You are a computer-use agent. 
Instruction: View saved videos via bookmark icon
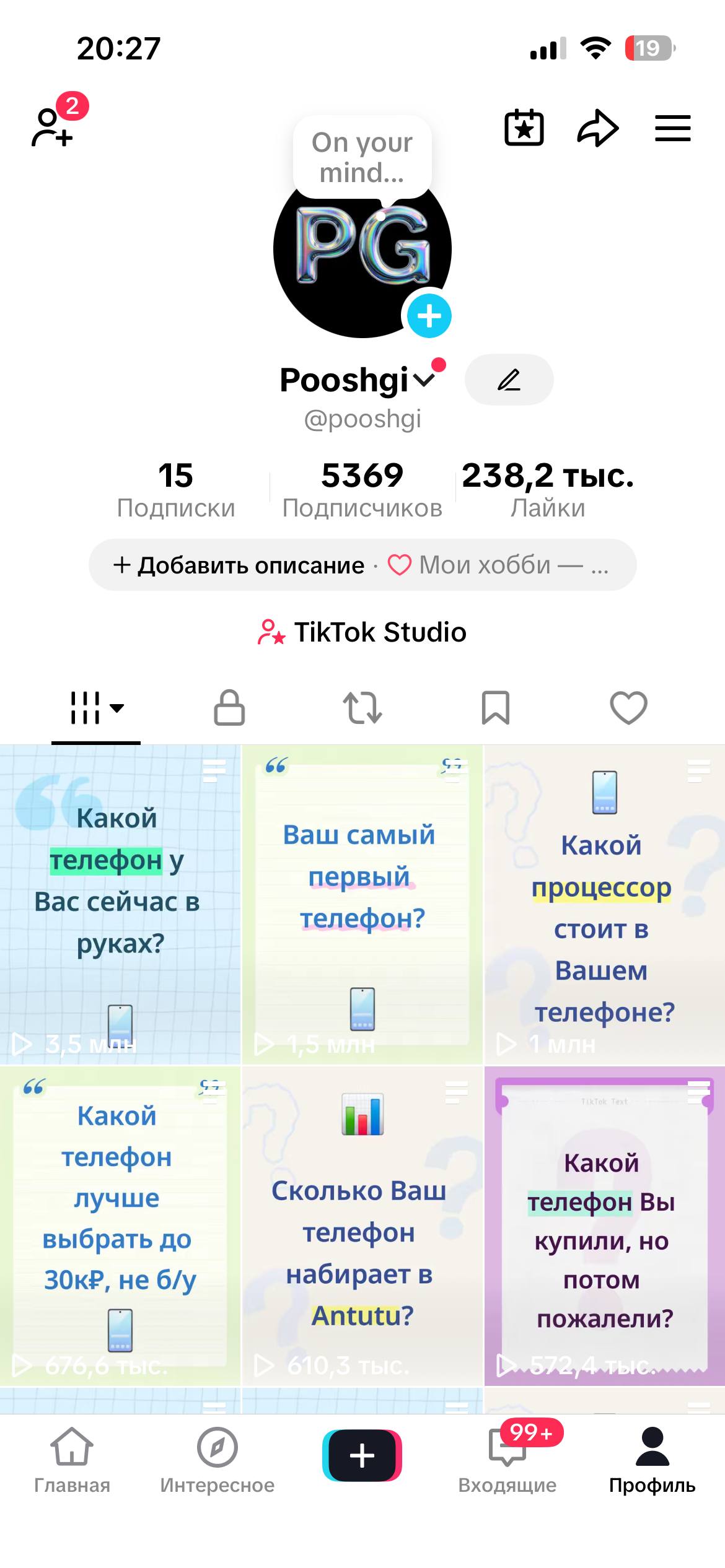pos(494,708)
